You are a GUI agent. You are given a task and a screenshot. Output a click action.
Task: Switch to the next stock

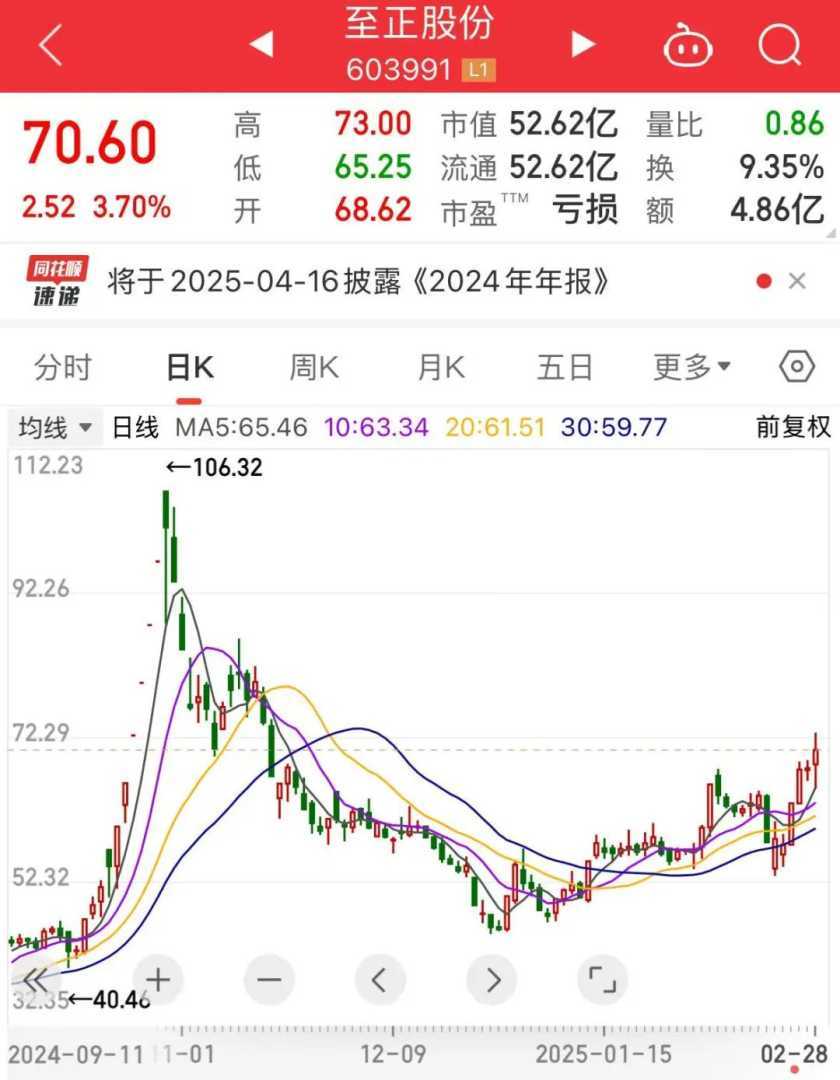583,44
